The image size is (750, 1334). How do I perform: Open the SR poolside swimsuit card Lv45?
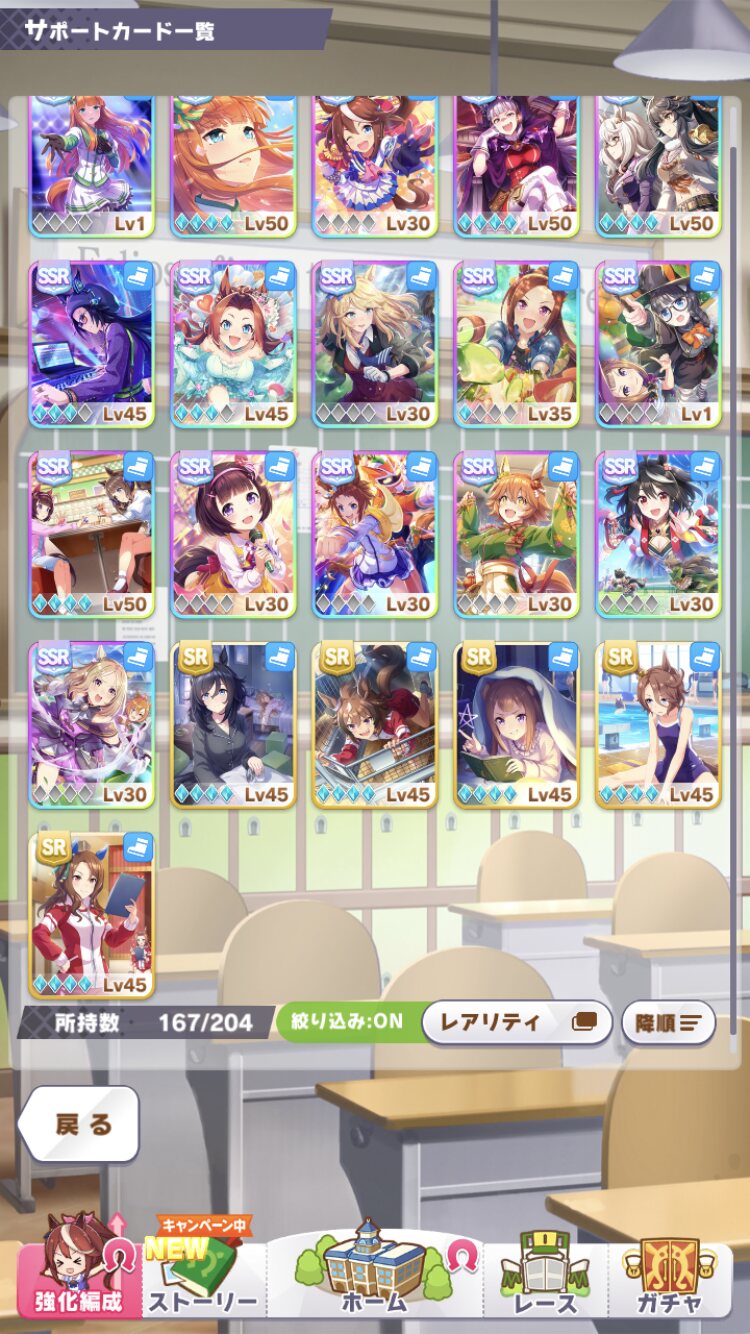[658, 724]
